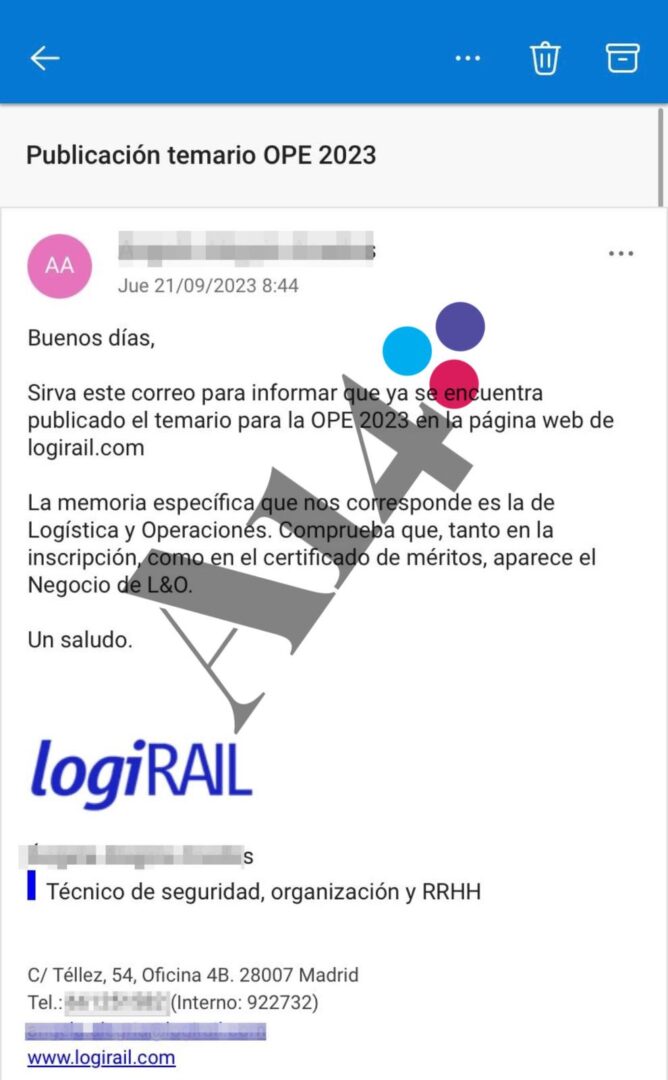Delete this email
668x1080 pixels.
pyautogui.click(x=545, y=58)
